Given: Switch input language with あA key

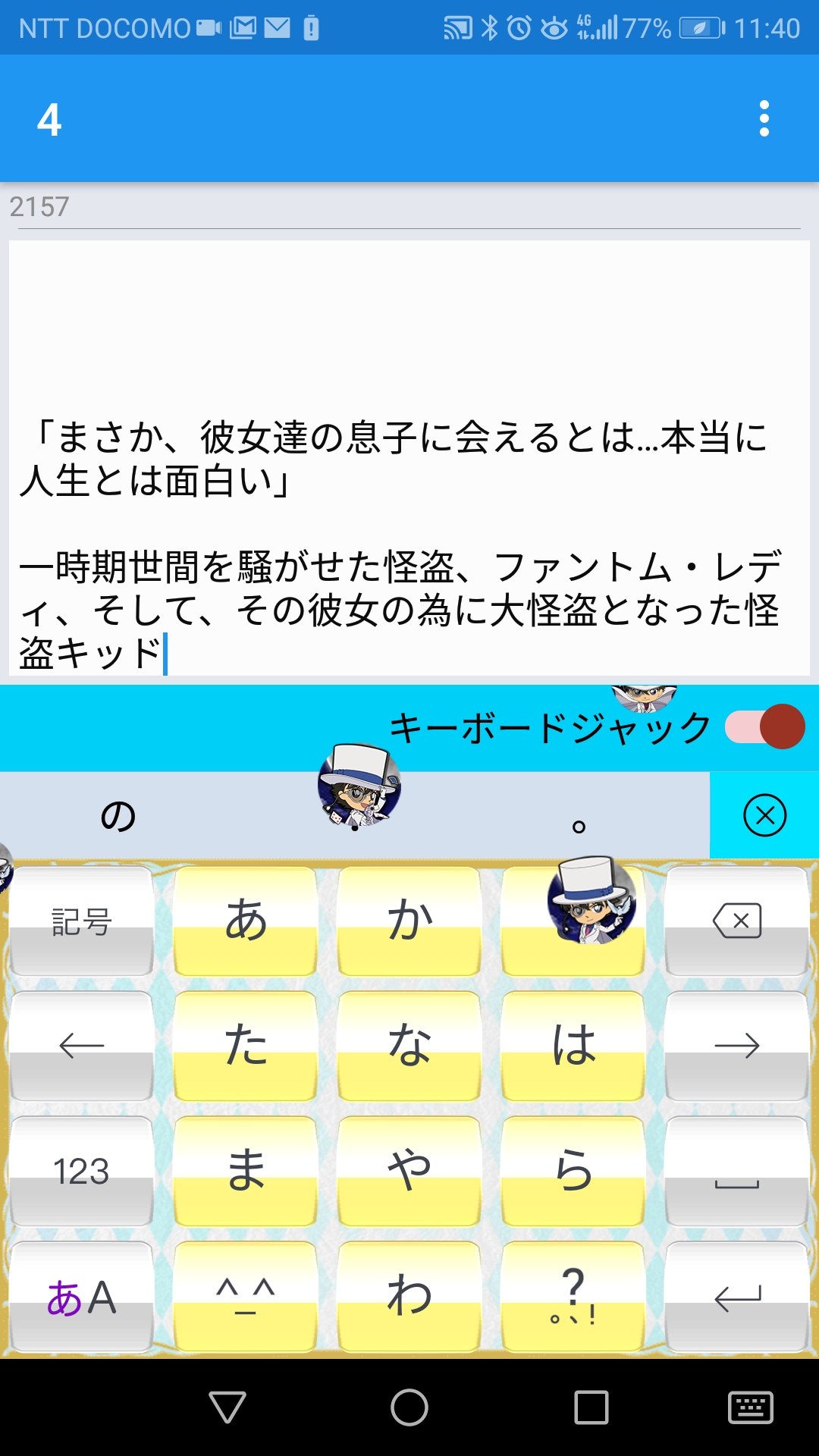Looking at the screenshot, I should click(81, 1297).
